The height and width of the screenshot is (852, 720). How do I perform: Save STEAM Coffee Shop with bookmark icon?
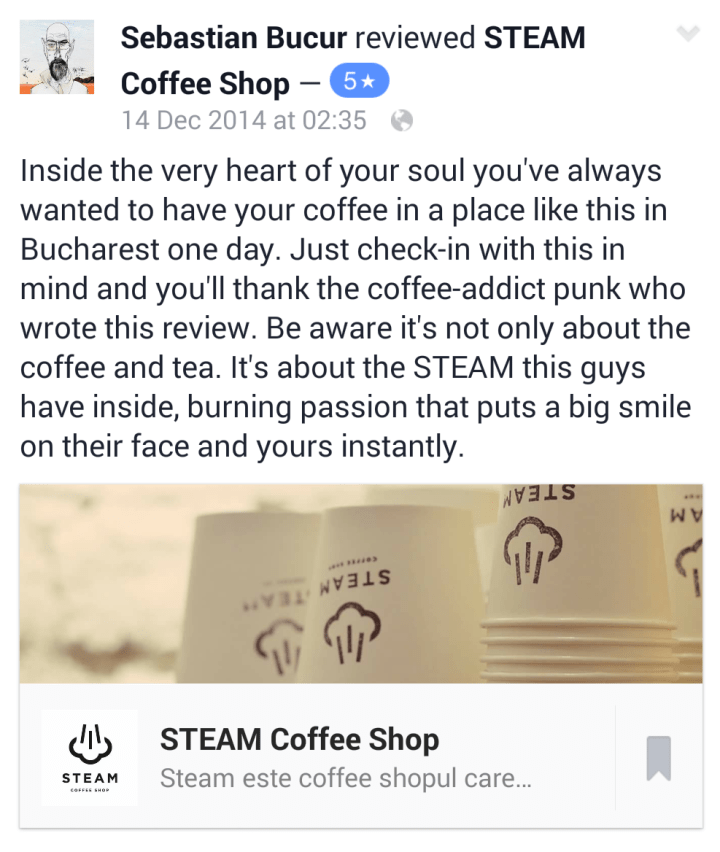pyautogui.click(x=658, y=757)
